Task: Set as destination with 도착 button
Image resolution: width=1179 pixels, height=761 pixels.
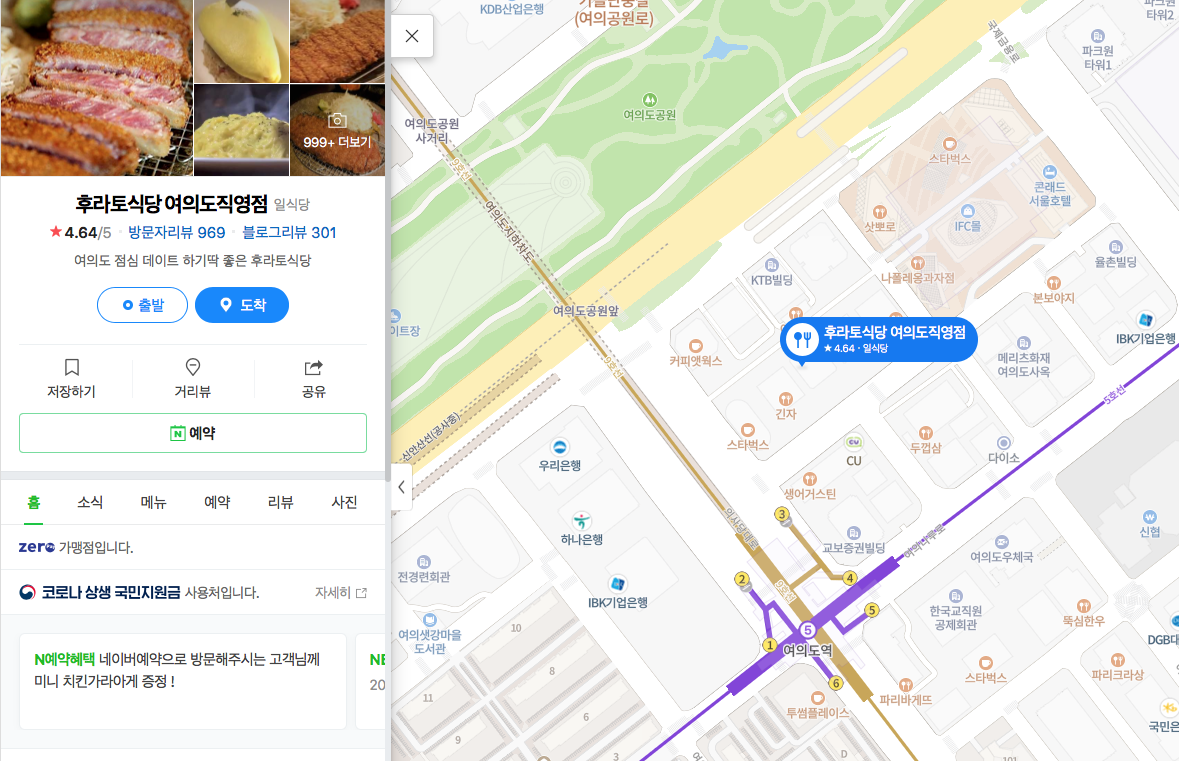Action: click(242, 305)
